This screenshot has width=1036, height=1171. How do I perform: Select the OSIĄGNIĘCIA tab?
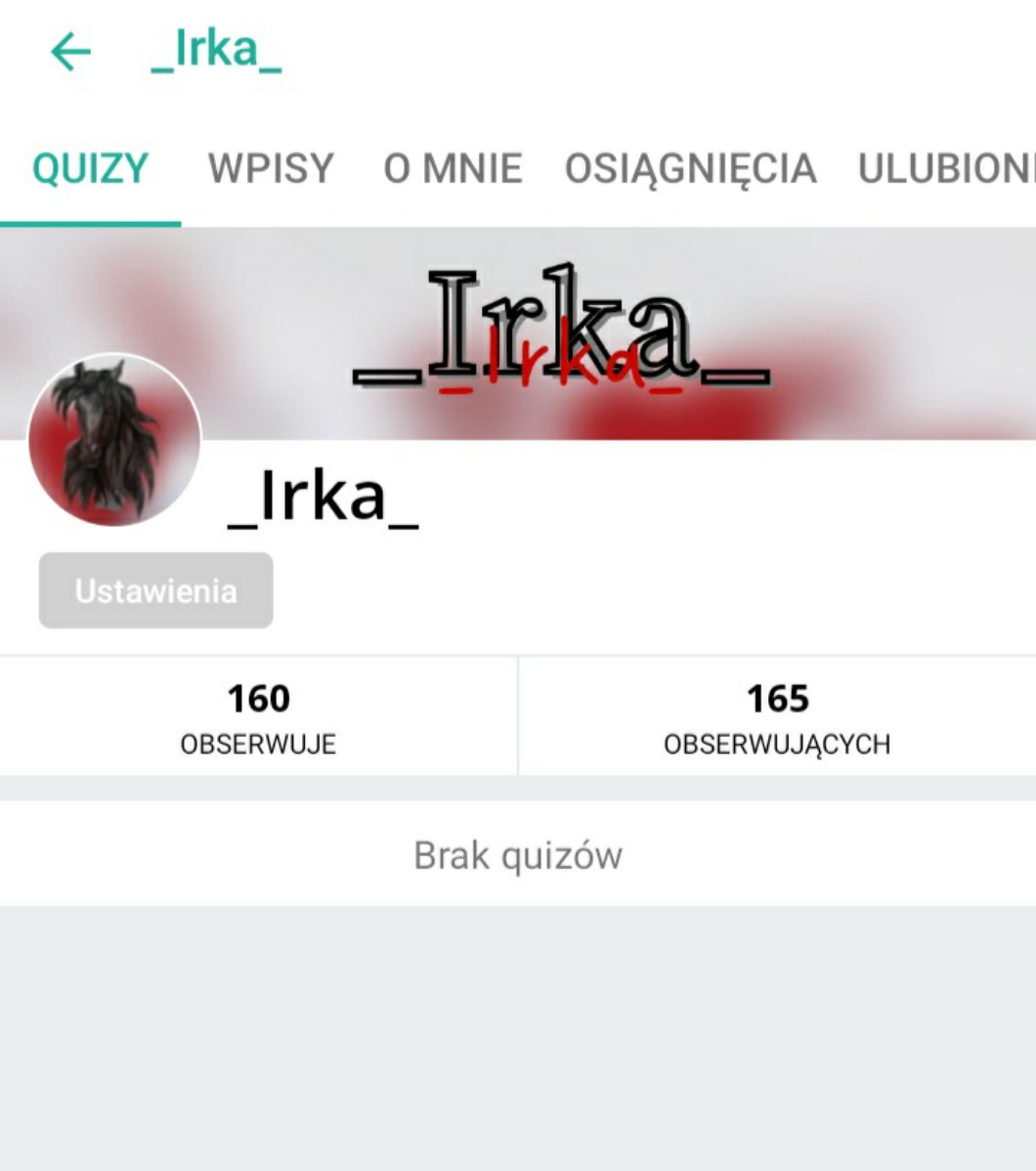[x=690, y=169]
